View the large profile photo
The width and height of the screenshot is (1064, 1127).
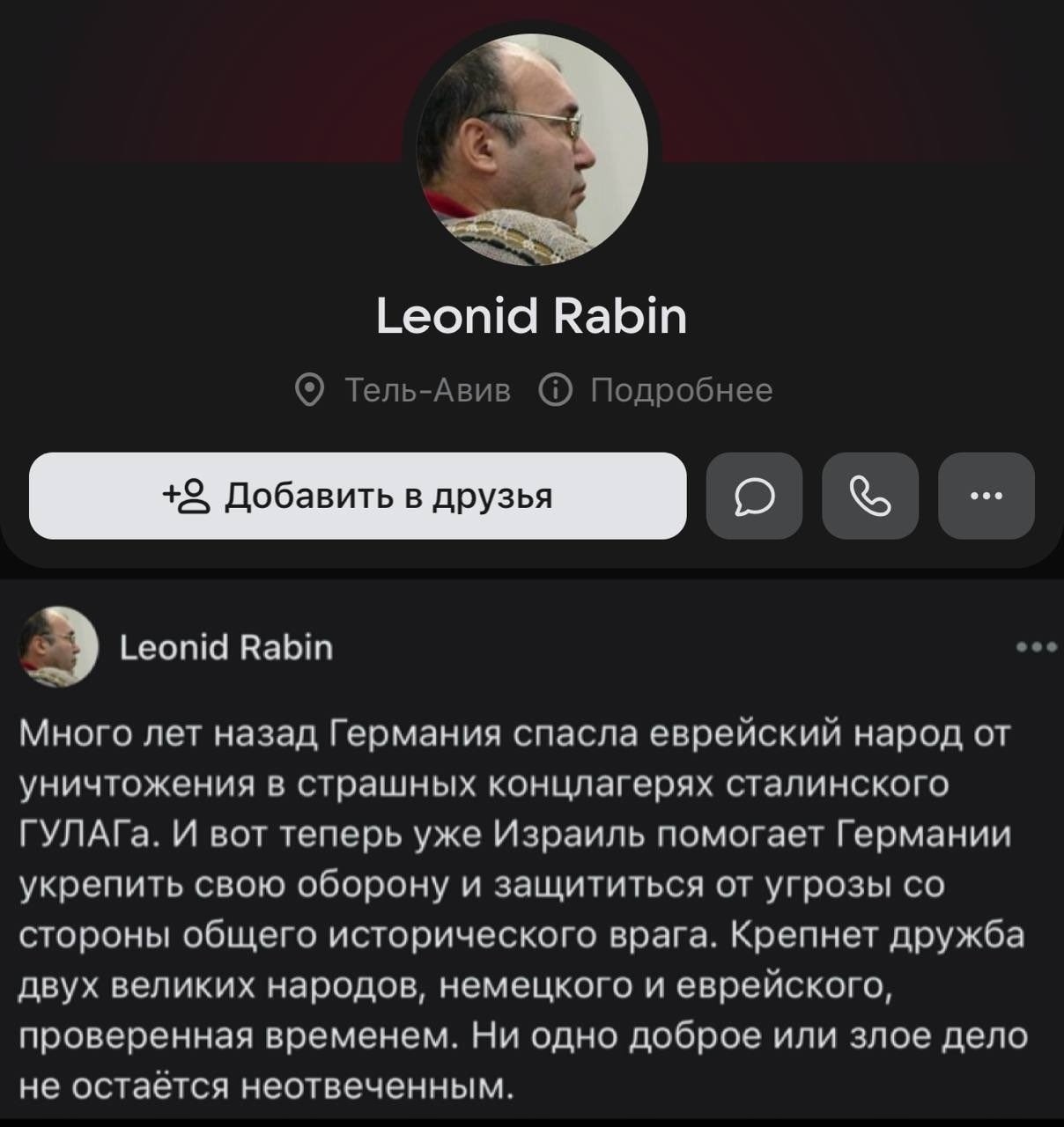(532, 148)
